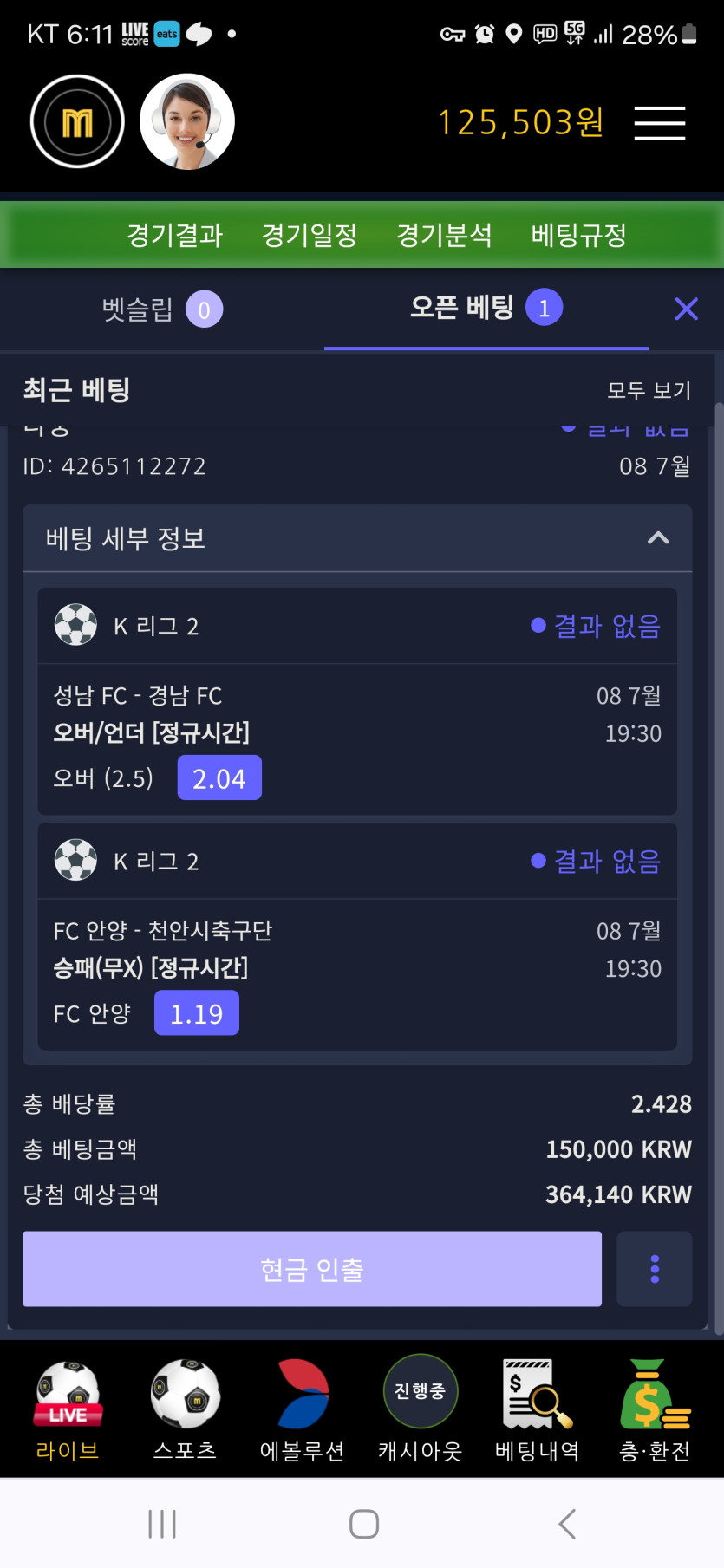Viewport: 724px width, 1568px height.
Task: Open 스포츠 in bottom navigation
Action: 185,1409
